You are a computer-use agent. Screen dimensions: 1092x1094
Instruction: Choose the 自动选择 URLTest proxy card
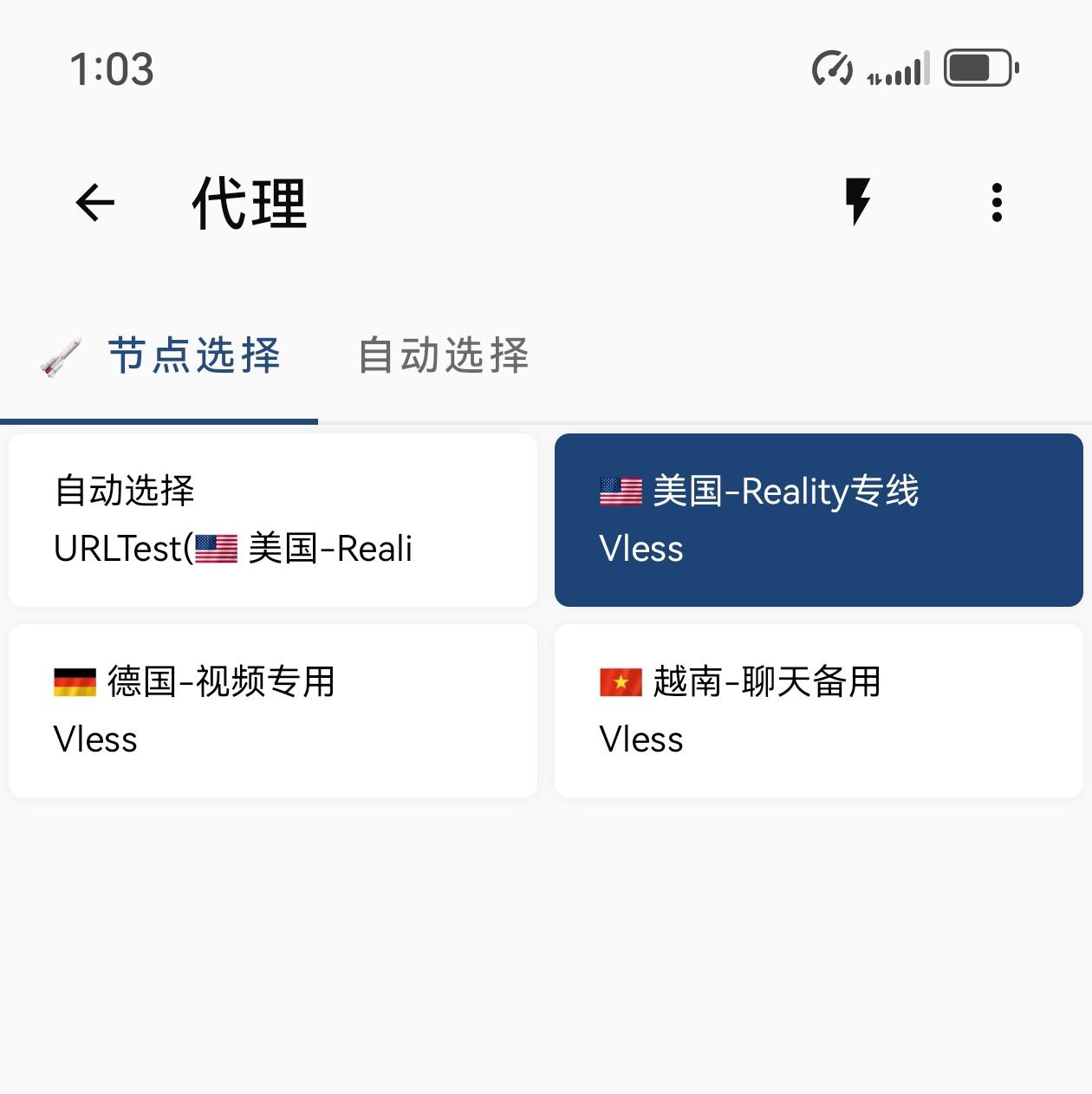(273, 520)
